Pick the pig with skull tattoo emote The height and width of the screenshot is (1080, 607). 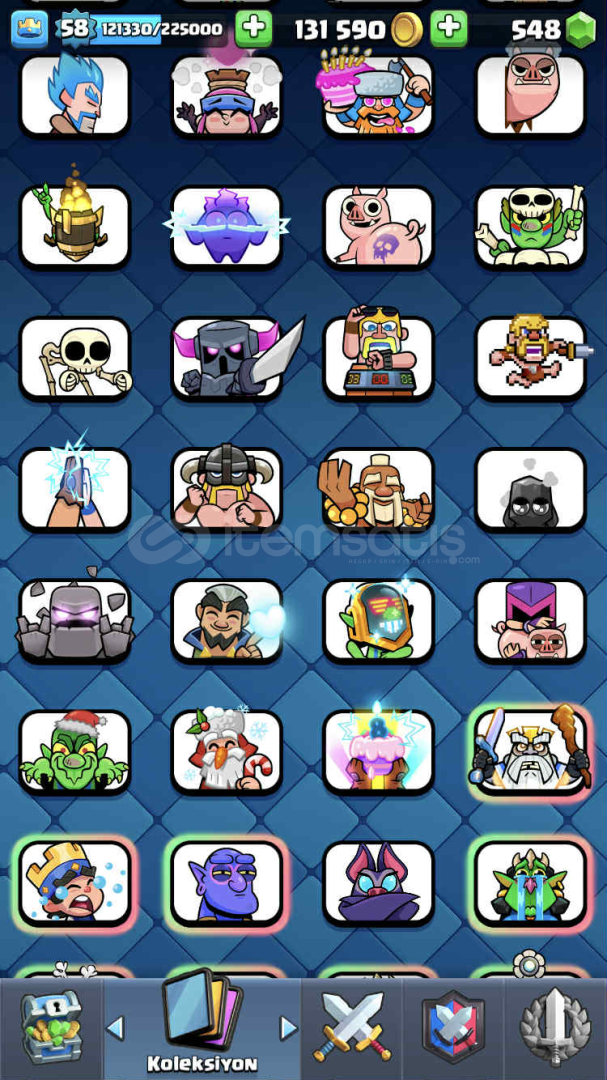coord(378,227)
